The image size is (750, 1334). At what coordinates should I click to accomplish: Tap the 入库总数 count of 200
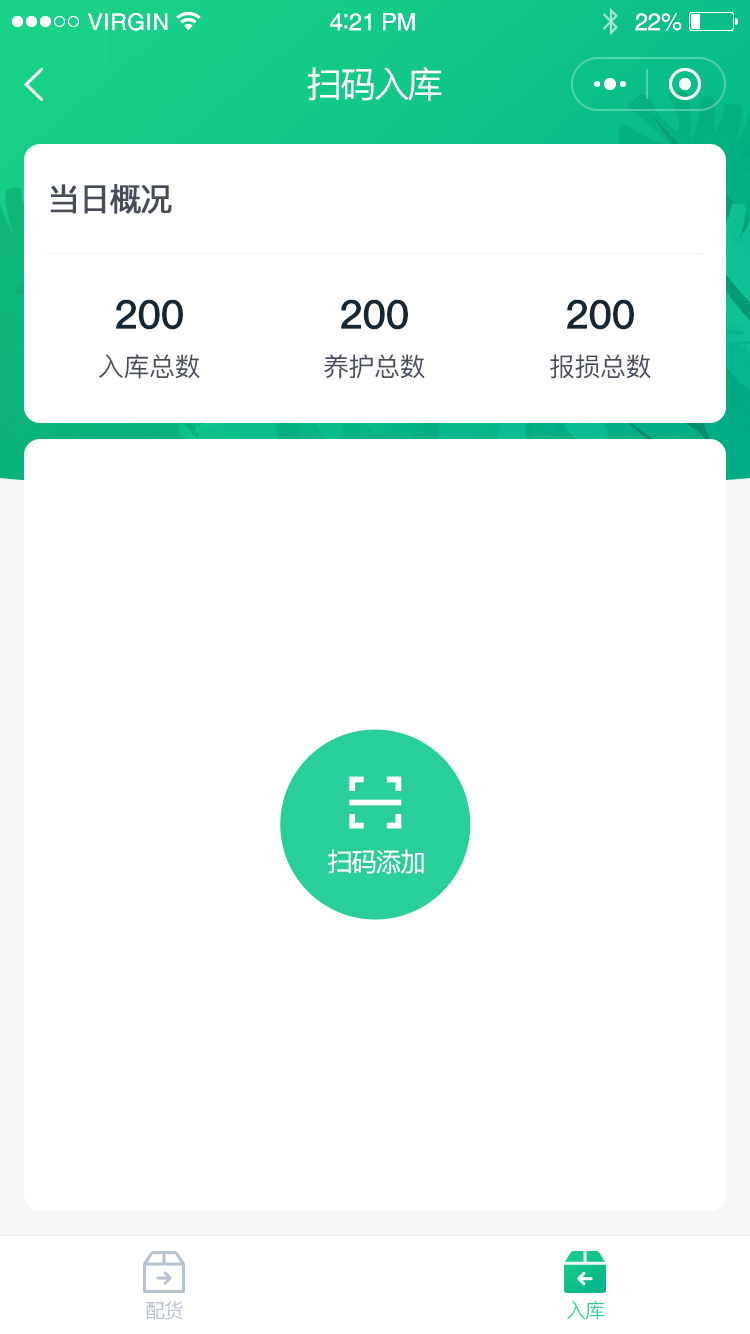click(148, 314)
